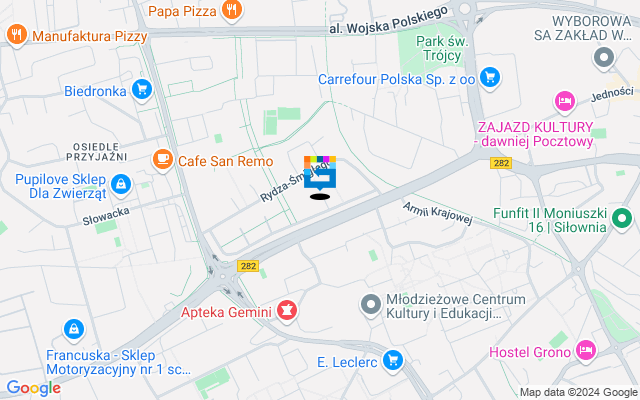Tap the Funfit II Moniuszki gym marker

pos(621,218)
